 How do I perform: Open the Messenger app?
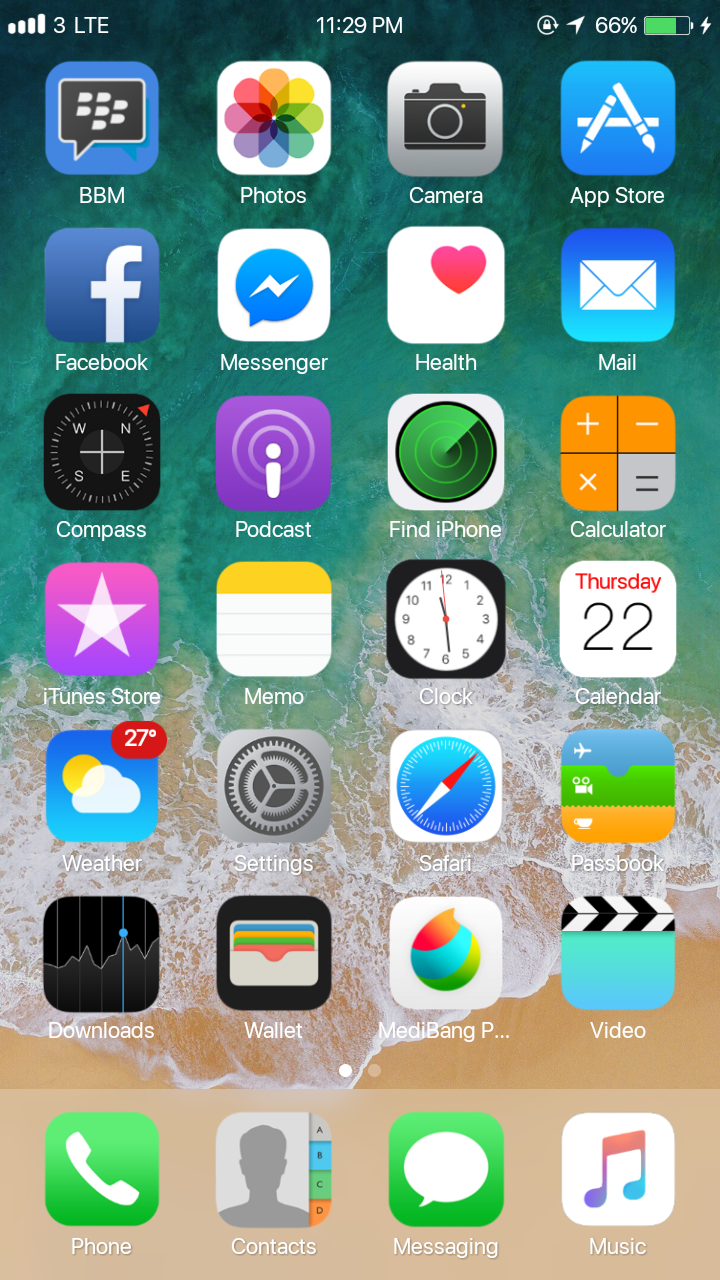274,285
